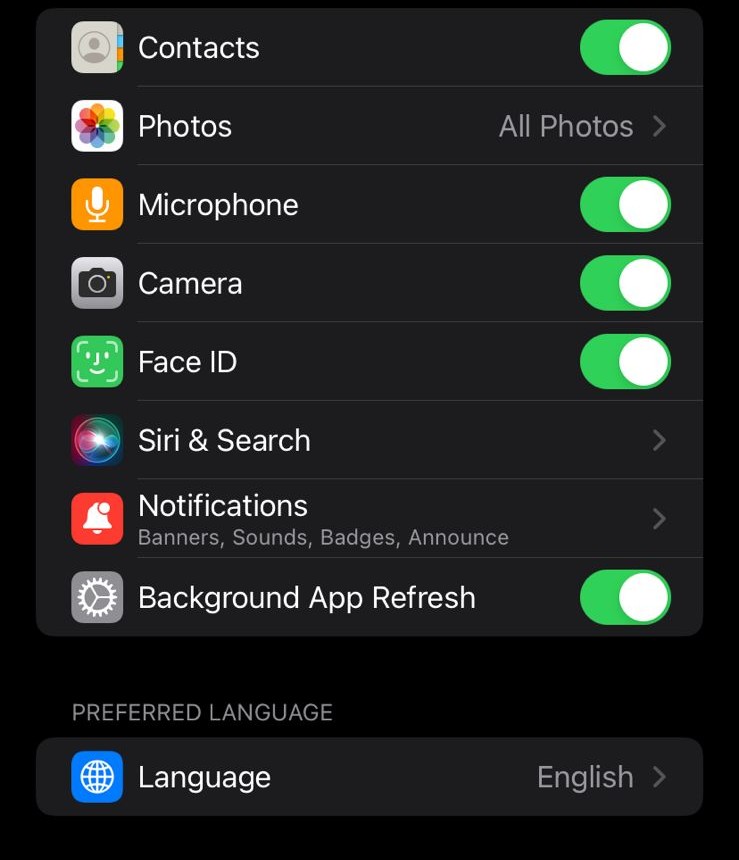This screenshot has height=860, width=739.
Task: Turn off Contacts access
Action: tap(625, 48)
